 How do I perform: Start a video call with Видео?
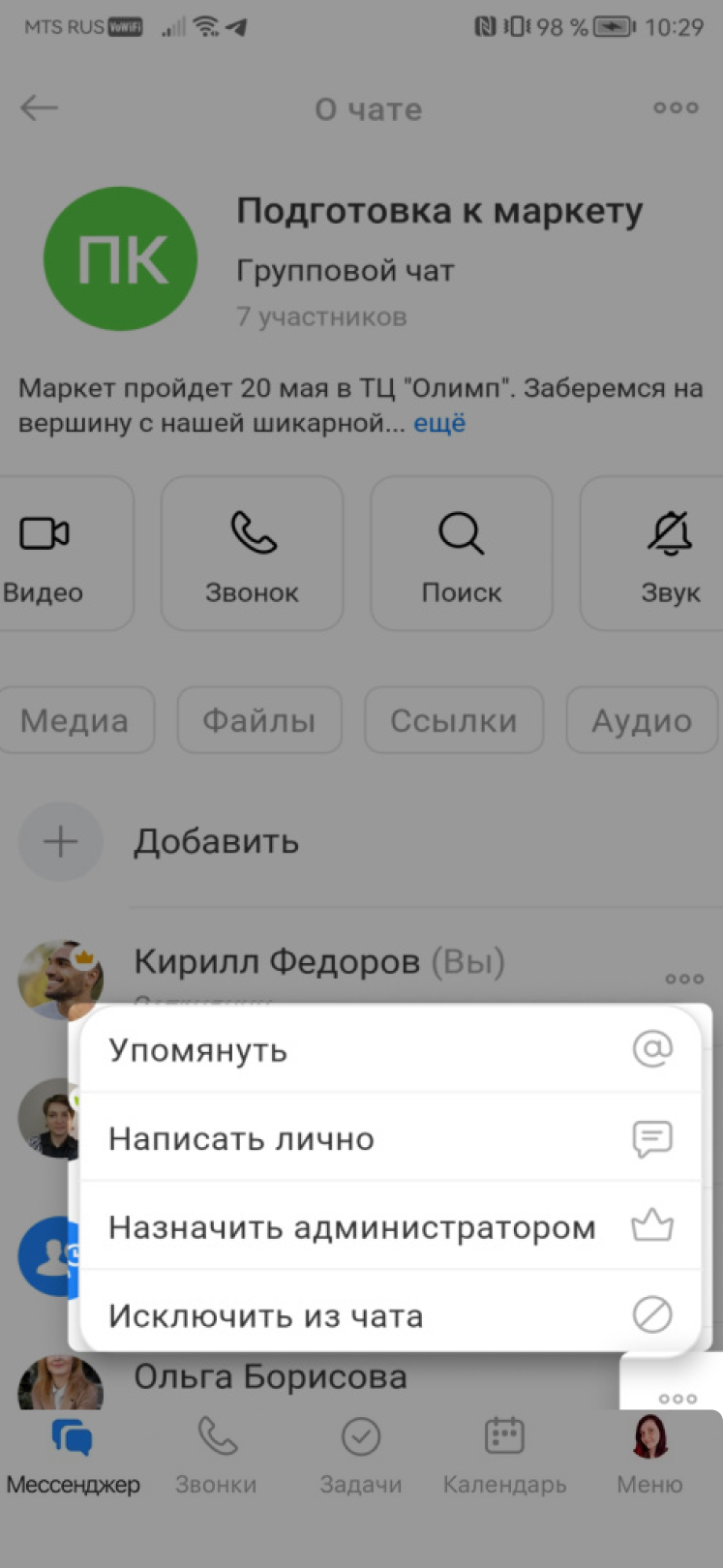tap(48, 554)
